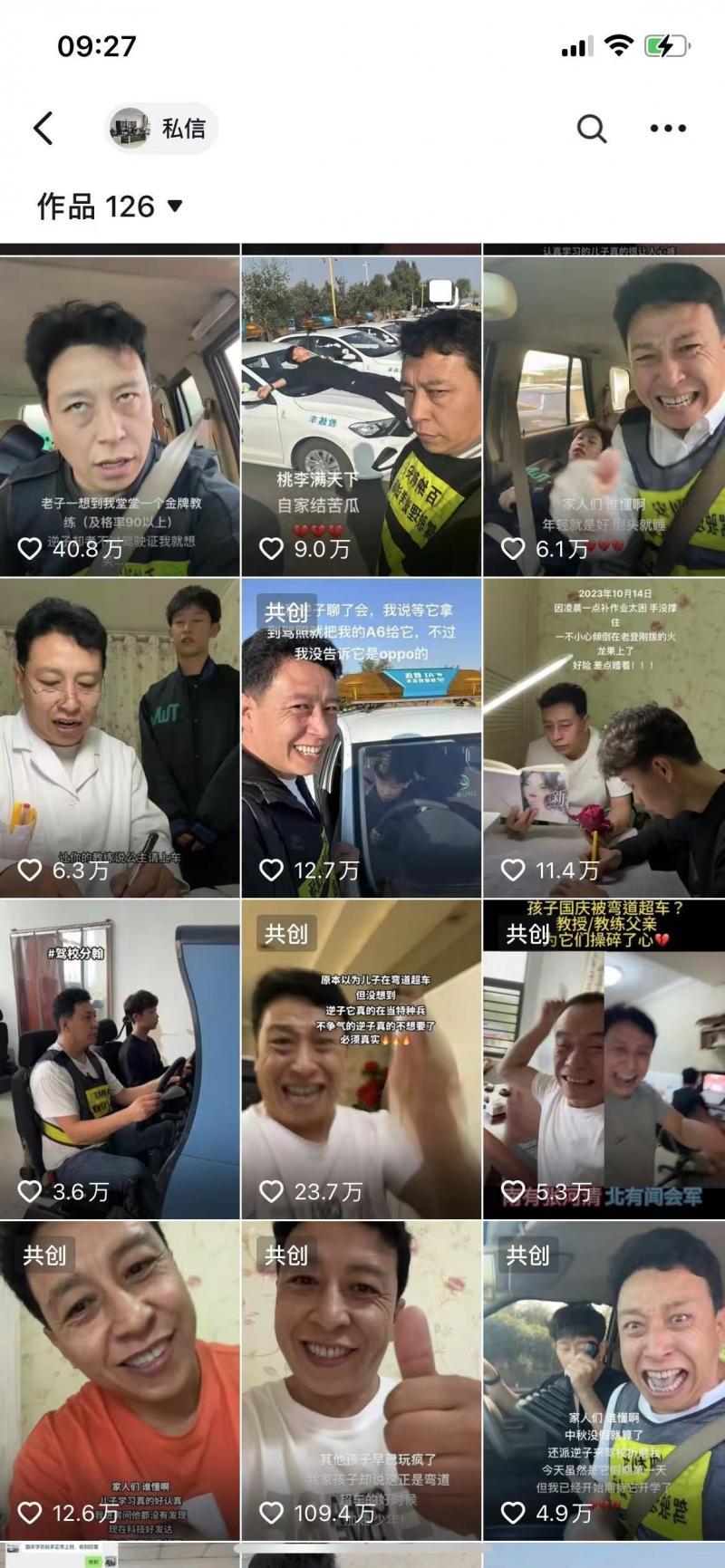This screenshot has width=725, height=1568.
Task: Open the video with 6.3万 likes
Action: click(x=120, y=738)
